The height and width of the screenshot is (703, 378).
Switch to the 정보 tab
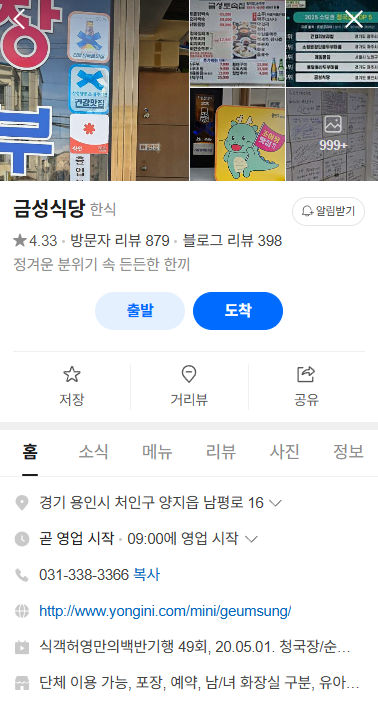pos(348,451)
